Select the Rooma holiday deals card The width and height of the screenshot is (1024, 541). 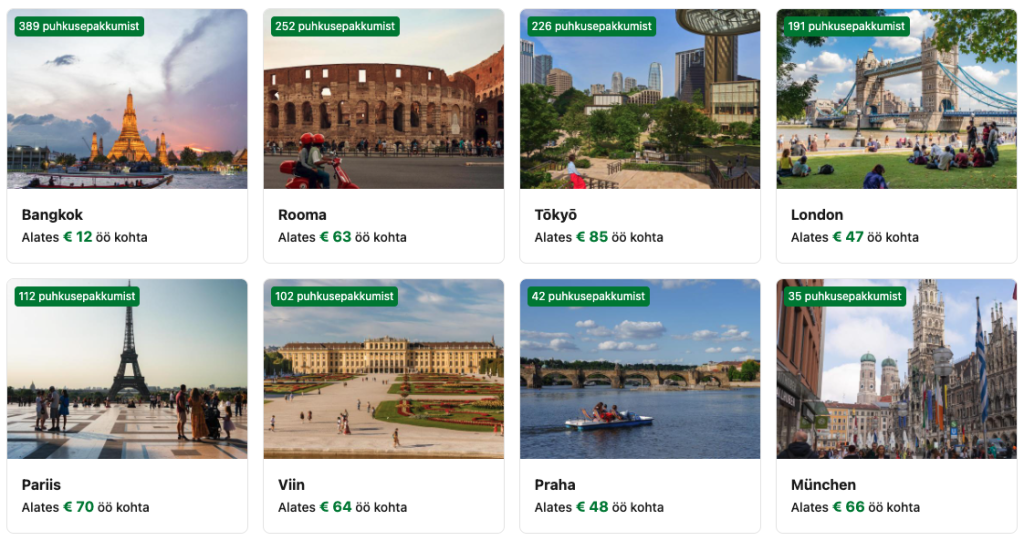tap(383, 135)
